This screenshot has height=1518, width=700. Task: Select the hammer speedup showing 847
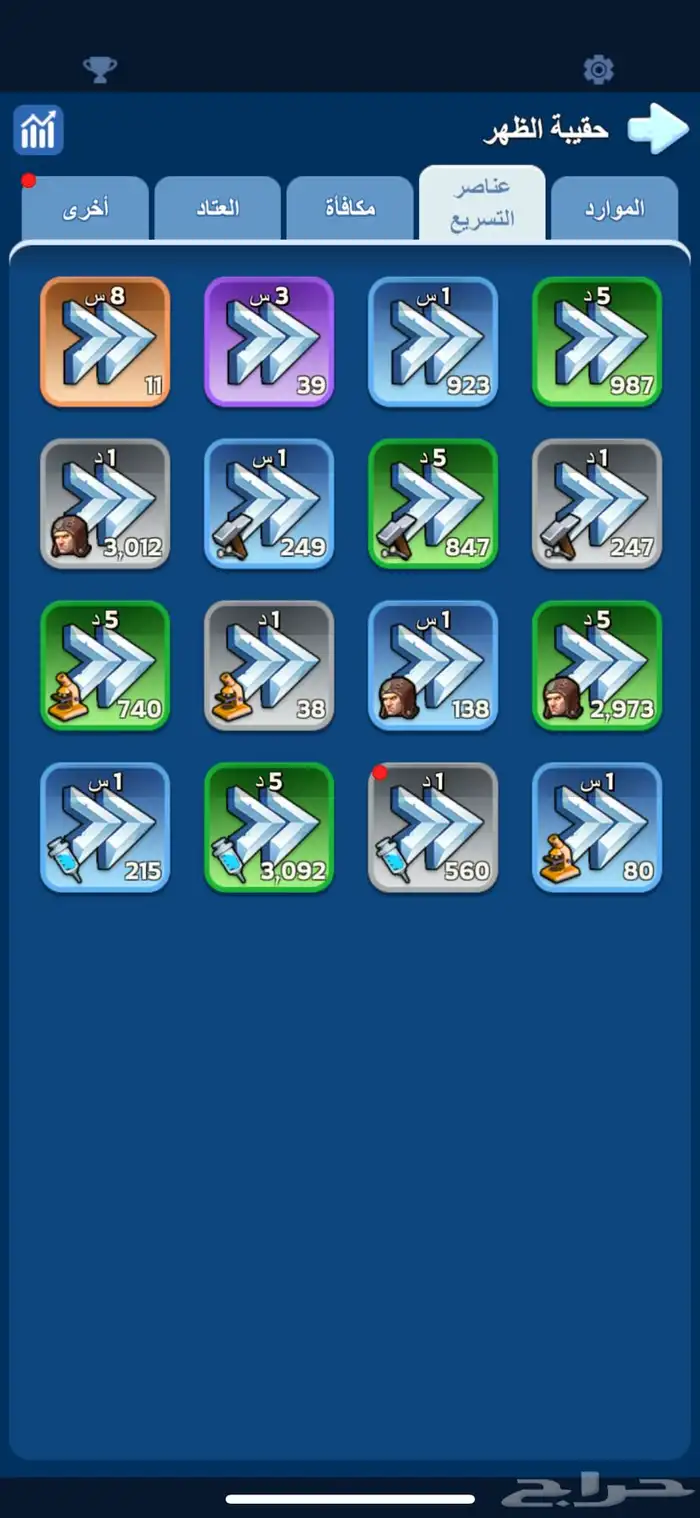[x=433, y=504]
